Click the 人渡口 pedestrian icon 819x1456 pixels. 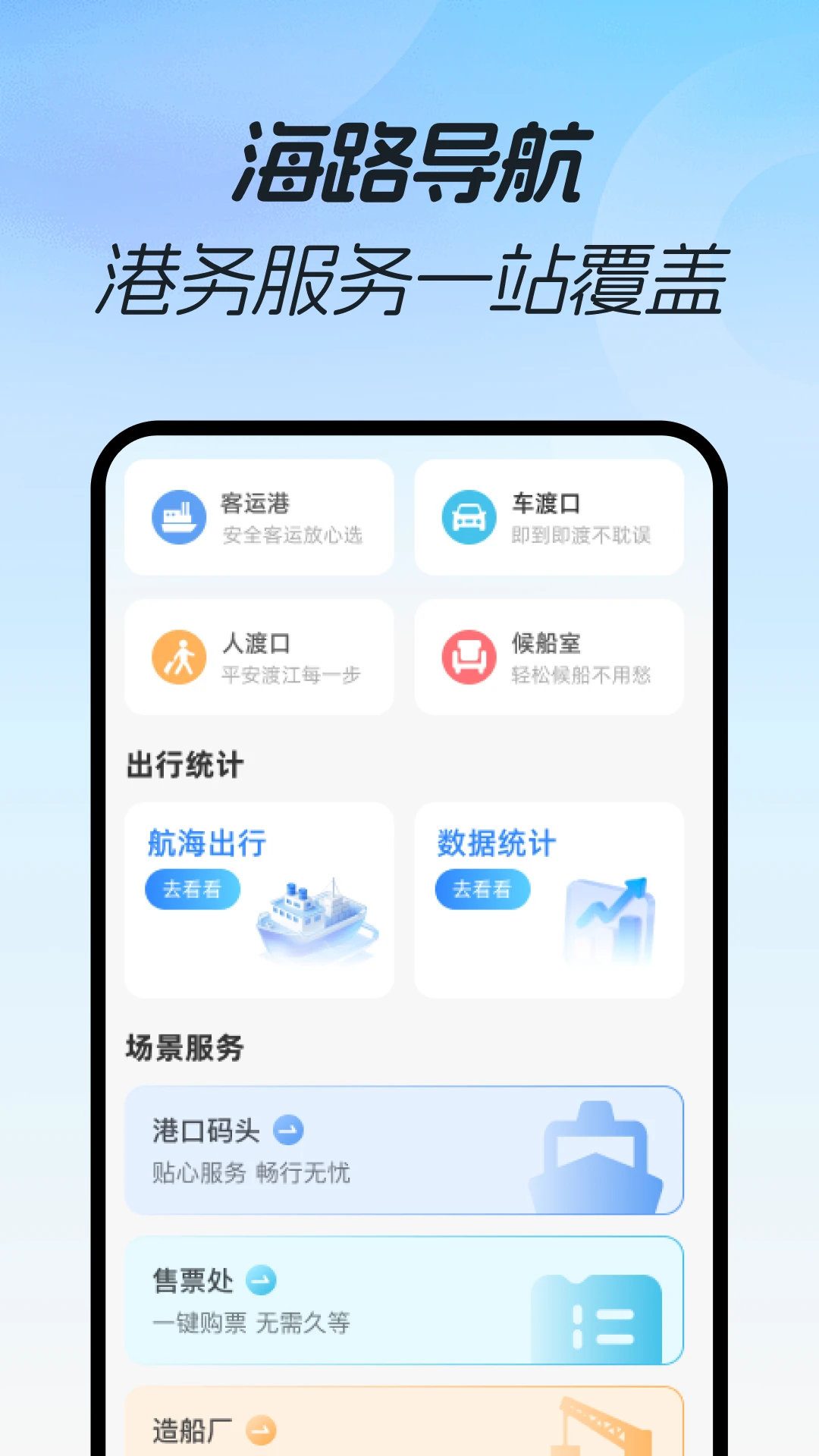click(180, 656)
